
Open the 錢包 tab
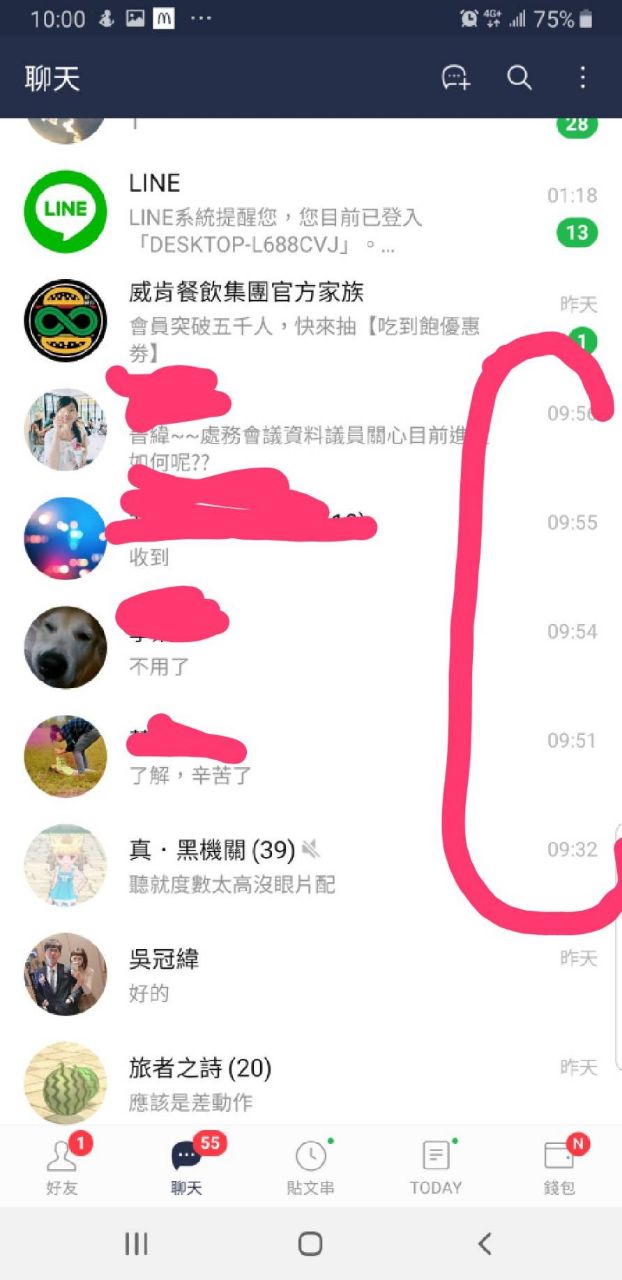(559, 1165)
